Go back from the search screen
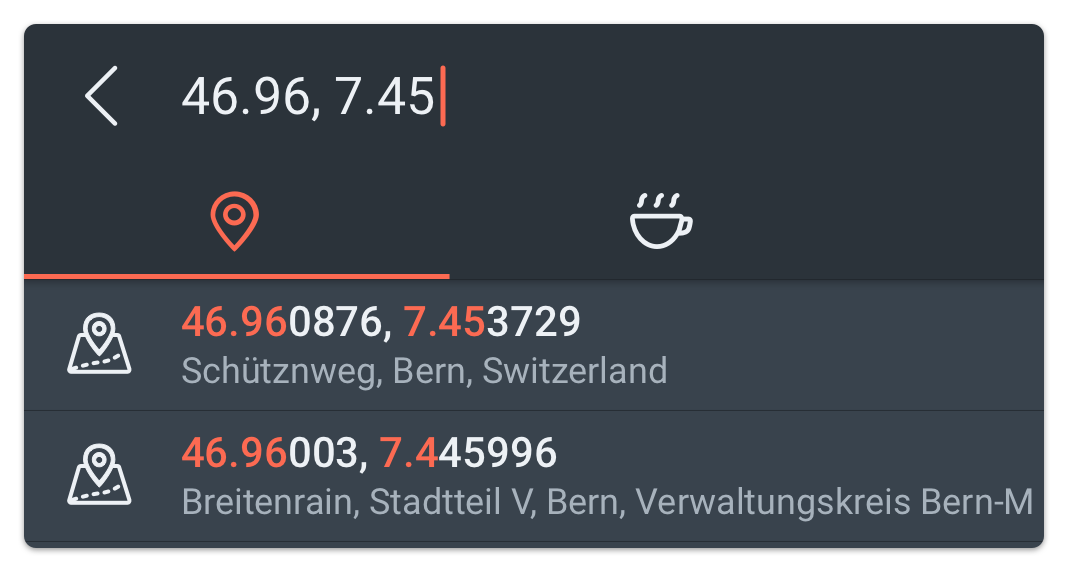The width and height of the screenshot is (1068, 572). (x=101, y=96)
